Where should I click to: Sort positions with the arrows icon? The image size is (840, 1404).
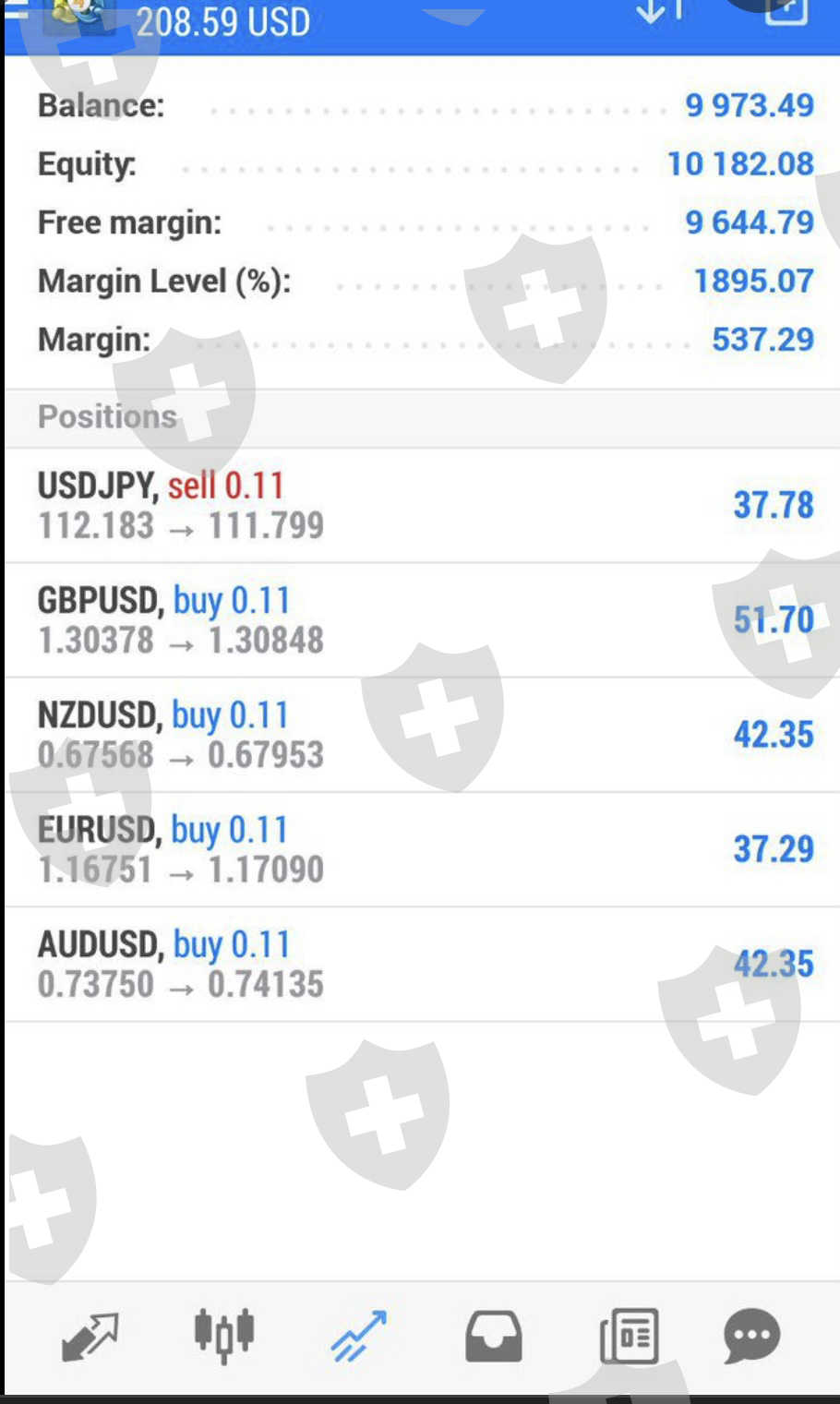[659, 11]
